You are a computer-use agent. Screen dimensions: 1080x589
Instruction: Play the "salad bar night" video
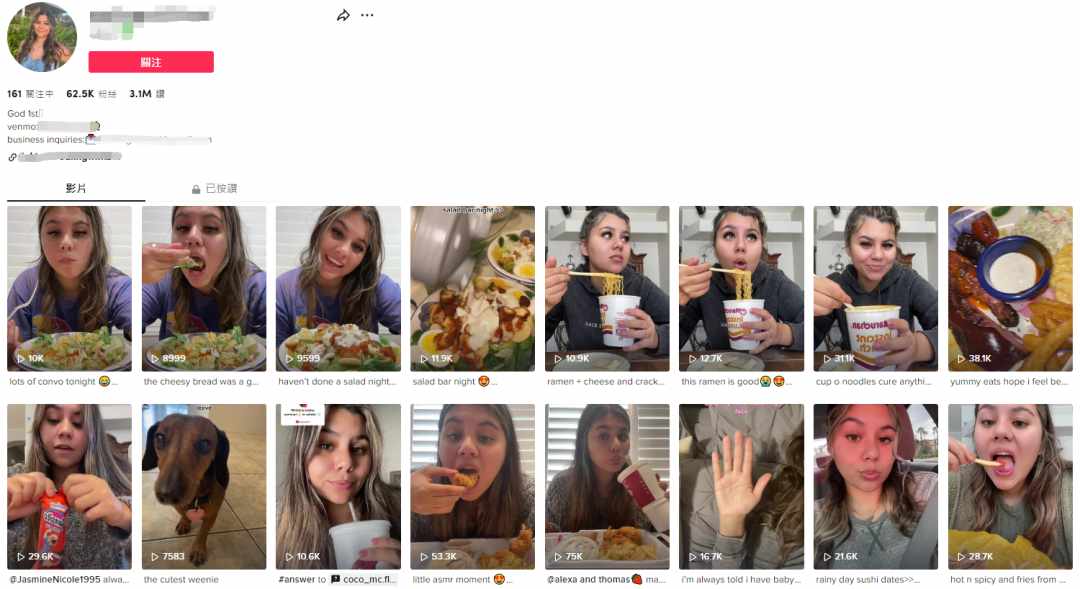(x=472, y=288)
